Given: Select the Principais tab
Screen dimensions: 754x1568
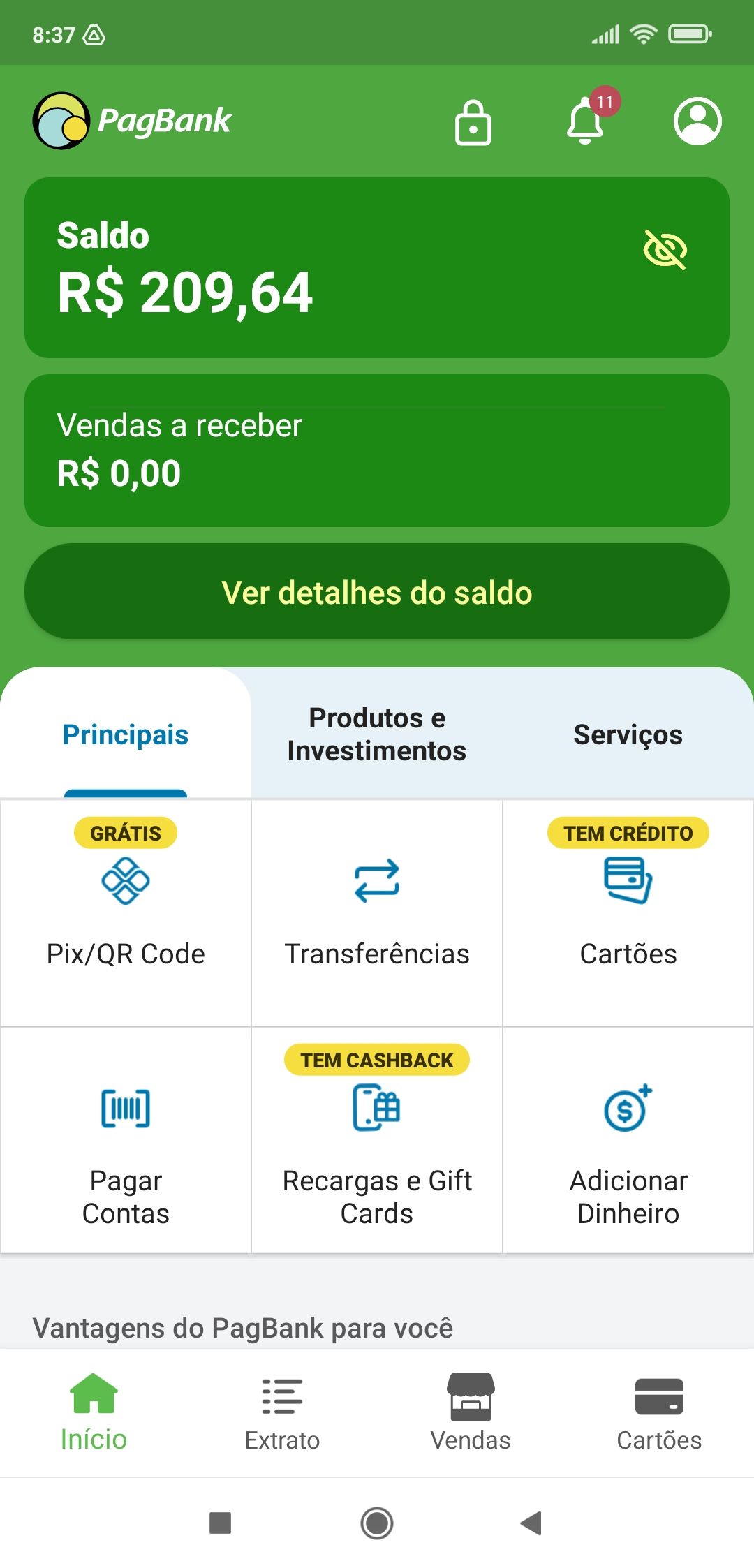Looking at the screenshot, I should coord(126,734).
